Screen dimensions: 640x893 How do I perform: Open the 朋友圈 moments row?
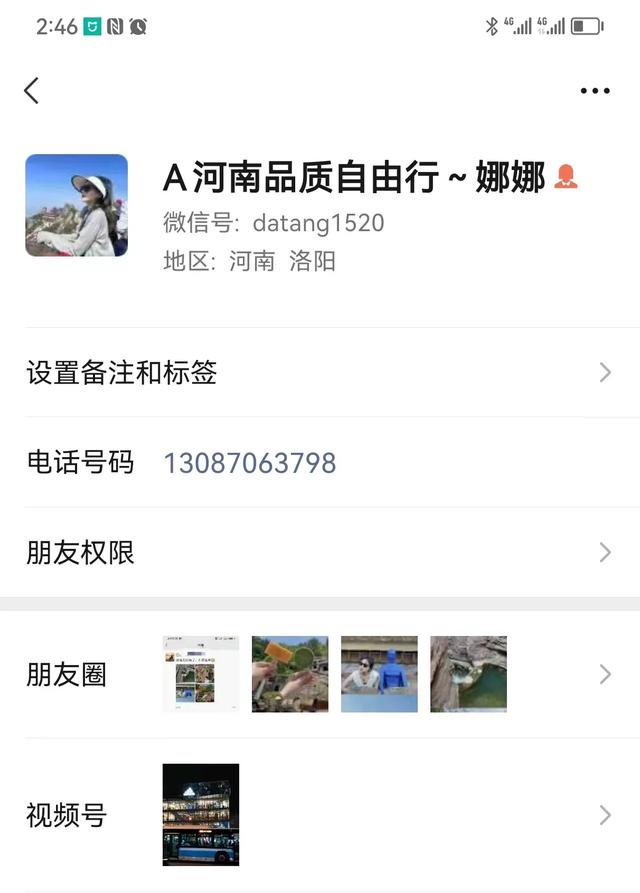tap(320, 675)
